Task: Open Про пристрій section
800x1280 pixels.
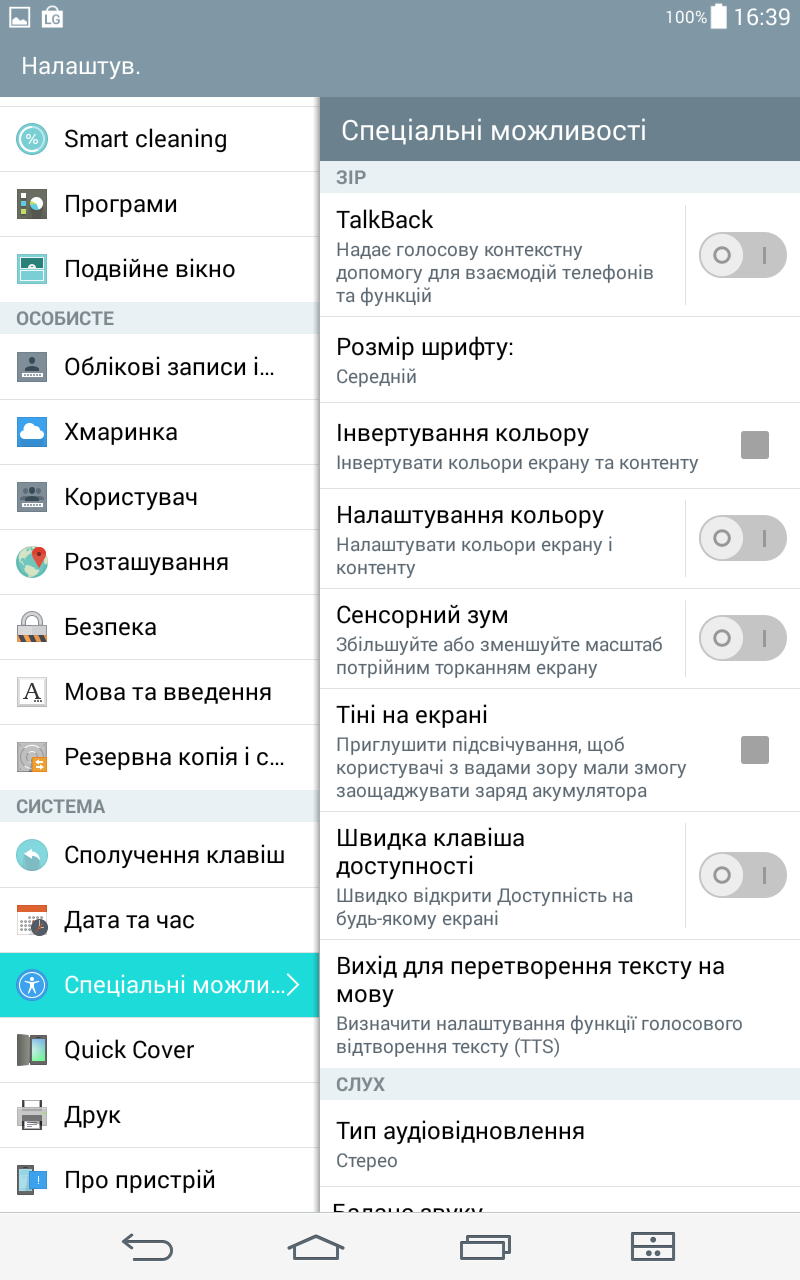Action: (159, 1180)
